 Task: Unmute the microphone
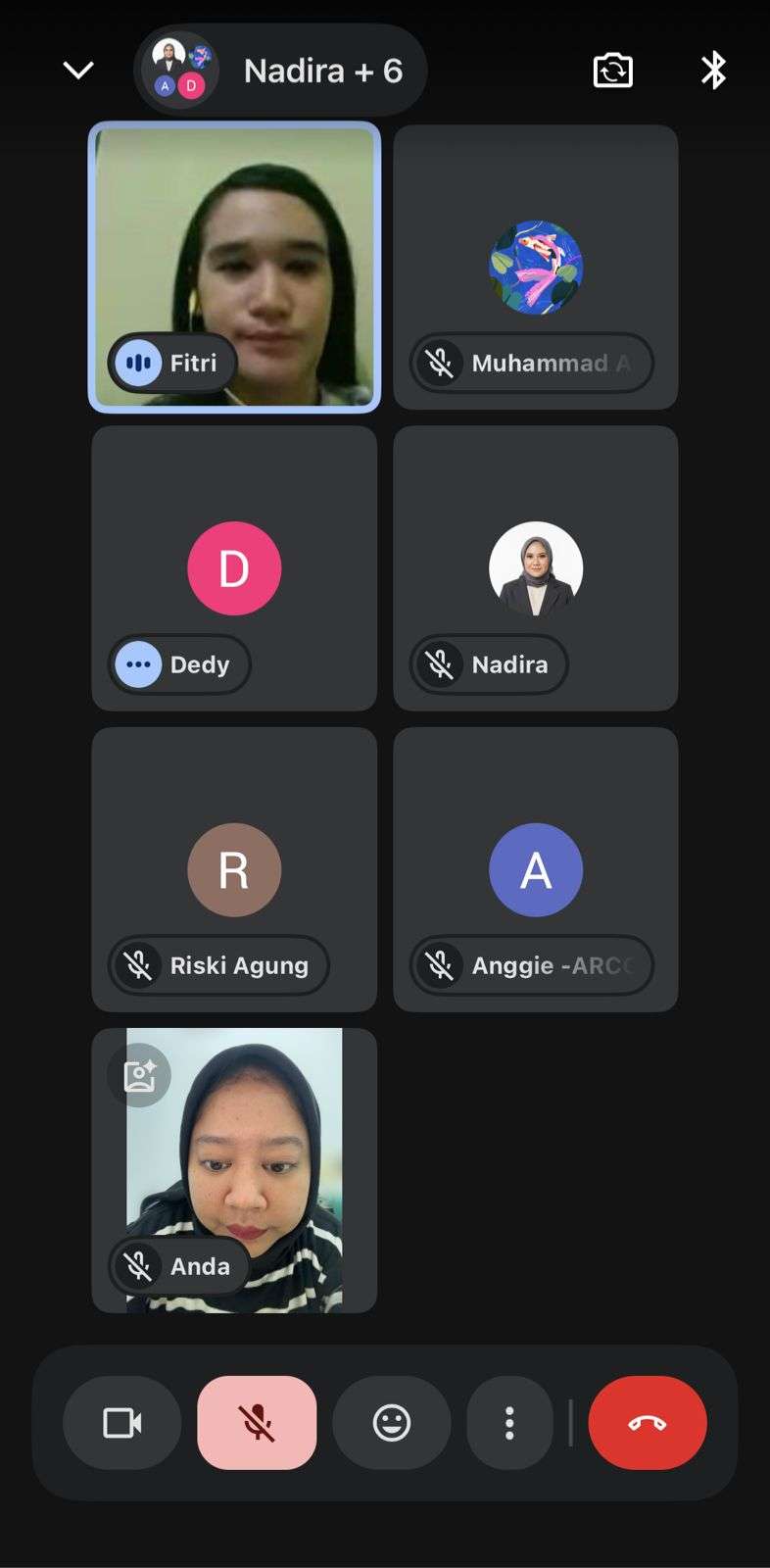pyautogui.click(x=257, y=1423)
